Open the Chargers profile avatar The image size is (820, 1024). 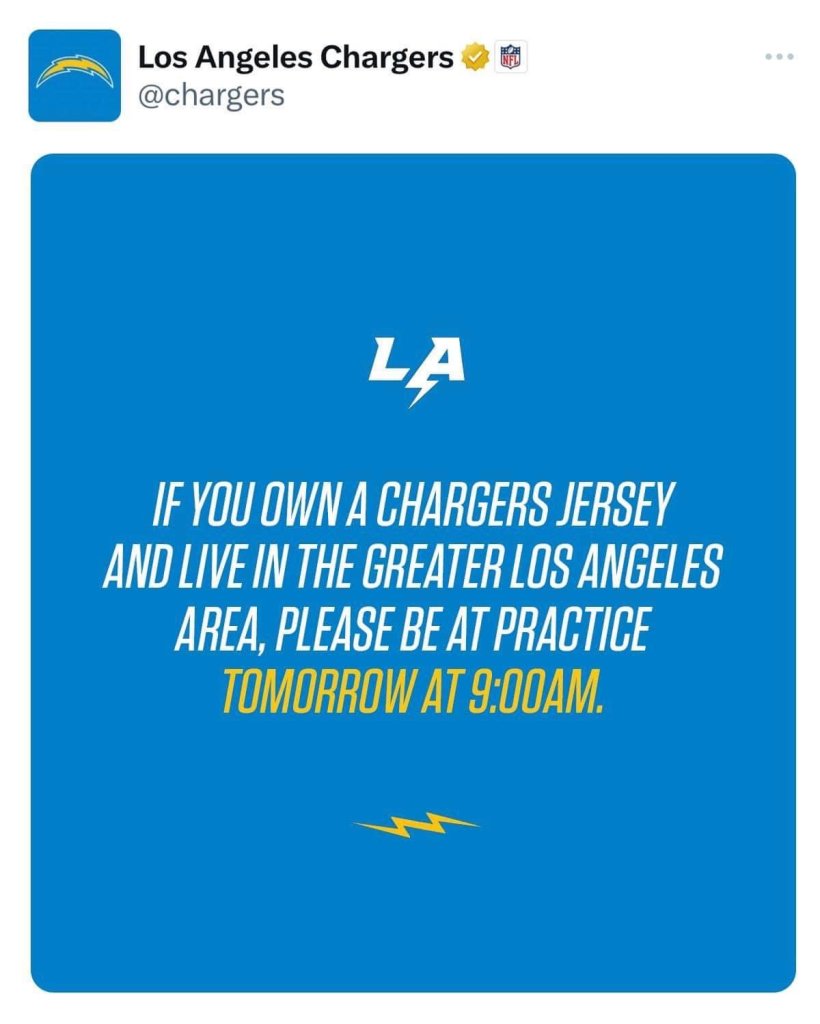point(74,75)
